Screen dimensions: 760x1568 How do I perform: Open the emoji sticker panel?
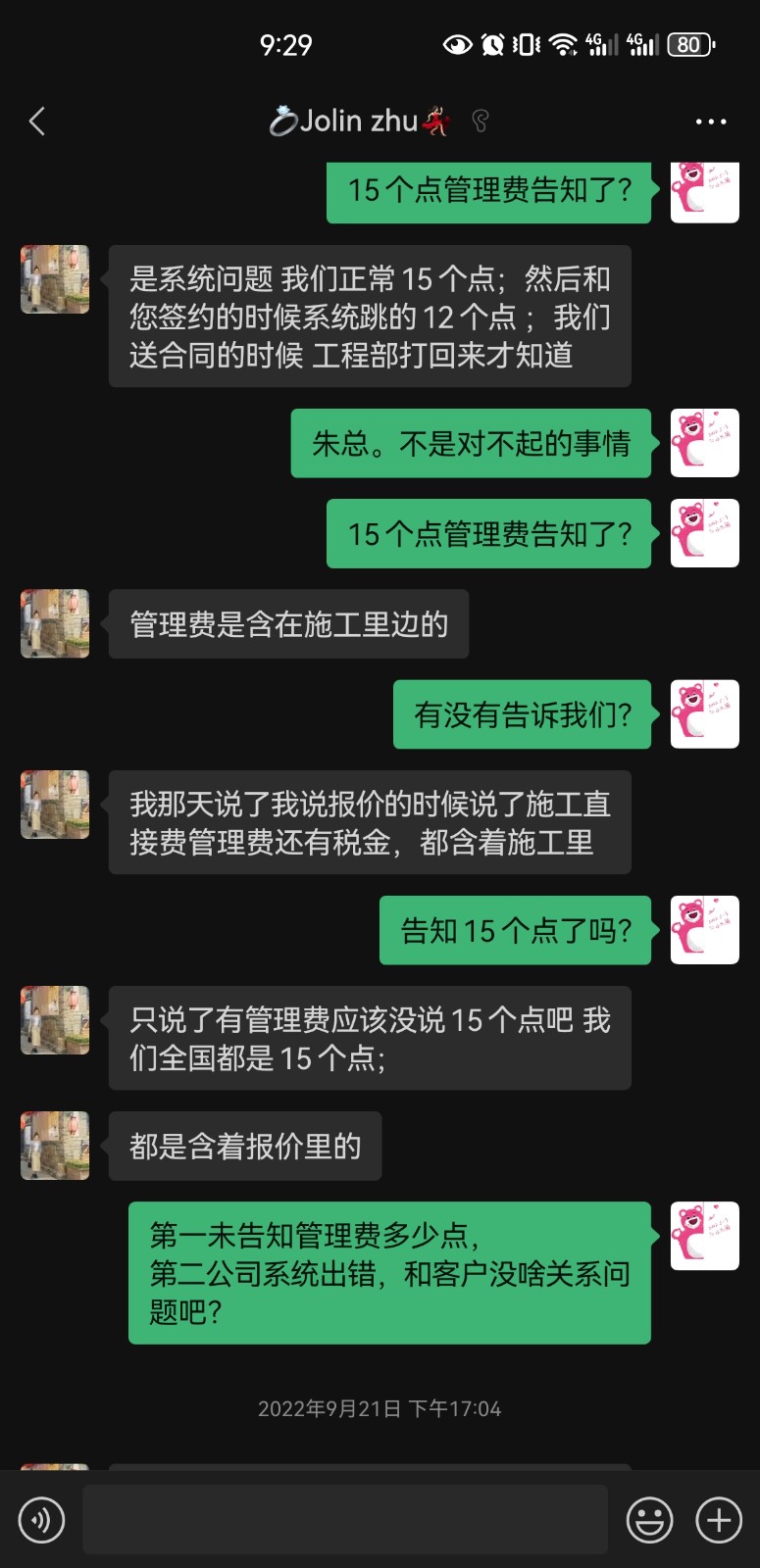pos(649,1520)
